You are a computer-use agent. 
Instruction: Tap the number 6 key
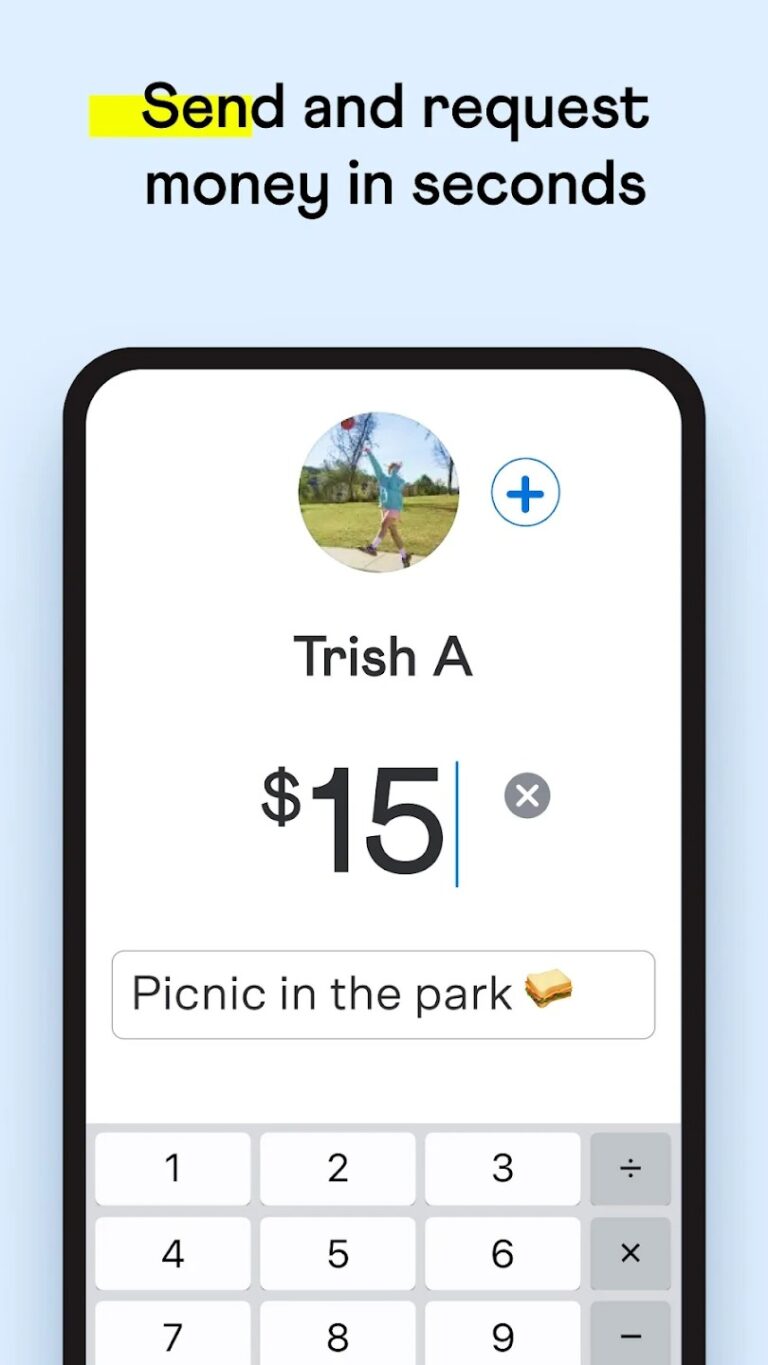(503, 1253)
